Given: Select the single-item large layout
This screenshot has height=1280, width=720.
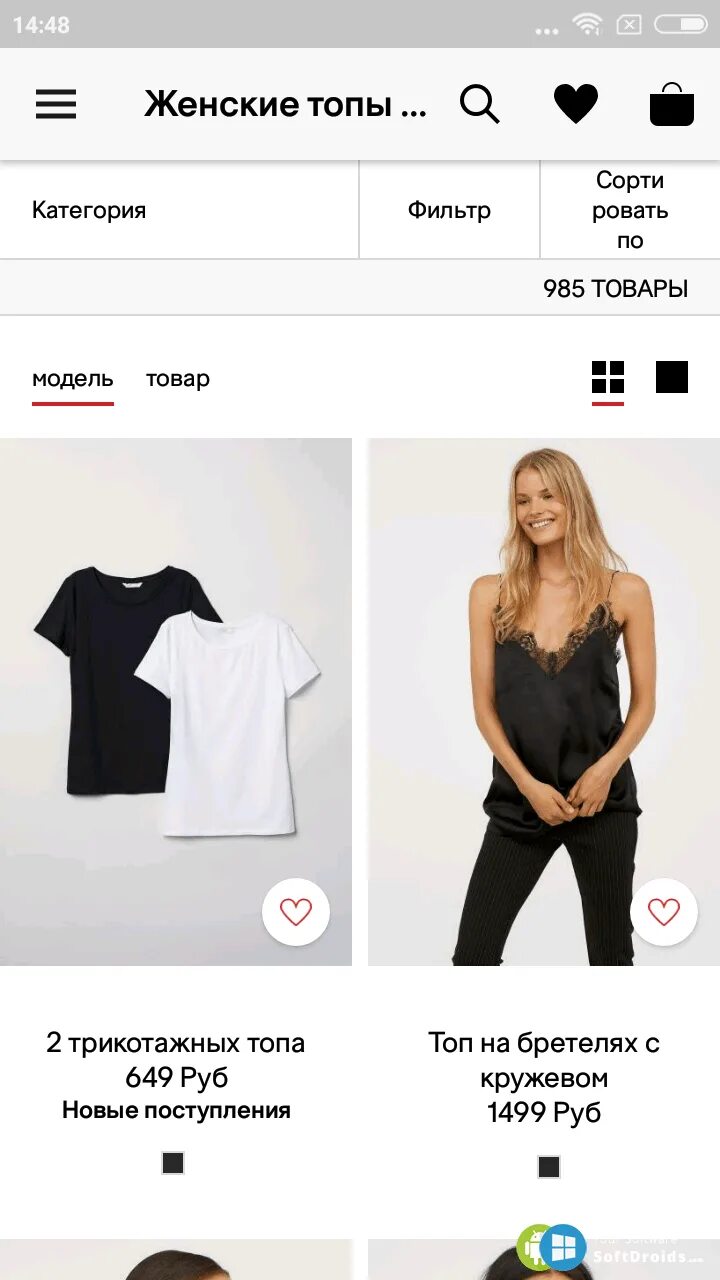Looking at the screenshot, I should click(x=672, y=377).
